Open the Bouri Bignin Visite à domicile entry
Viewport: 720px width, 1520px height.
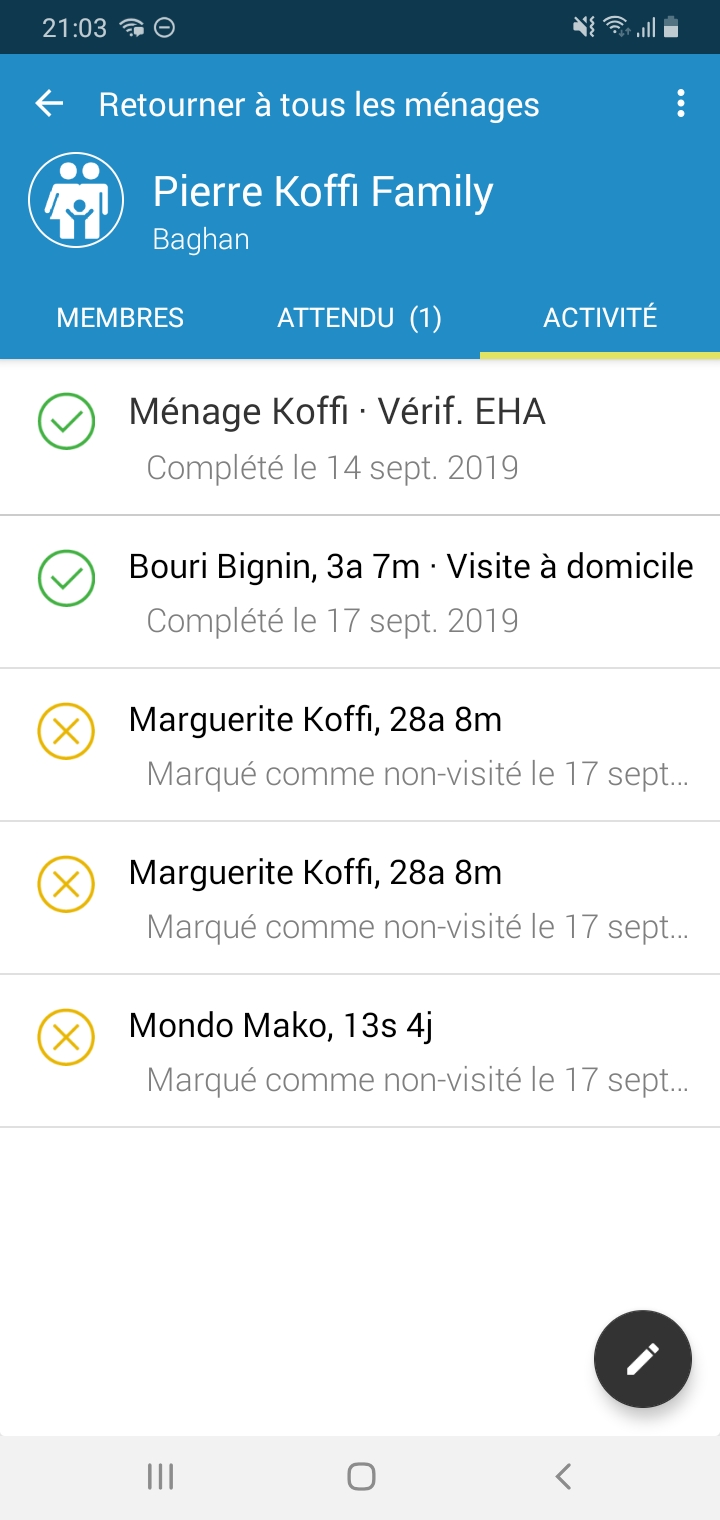(411, 566)
